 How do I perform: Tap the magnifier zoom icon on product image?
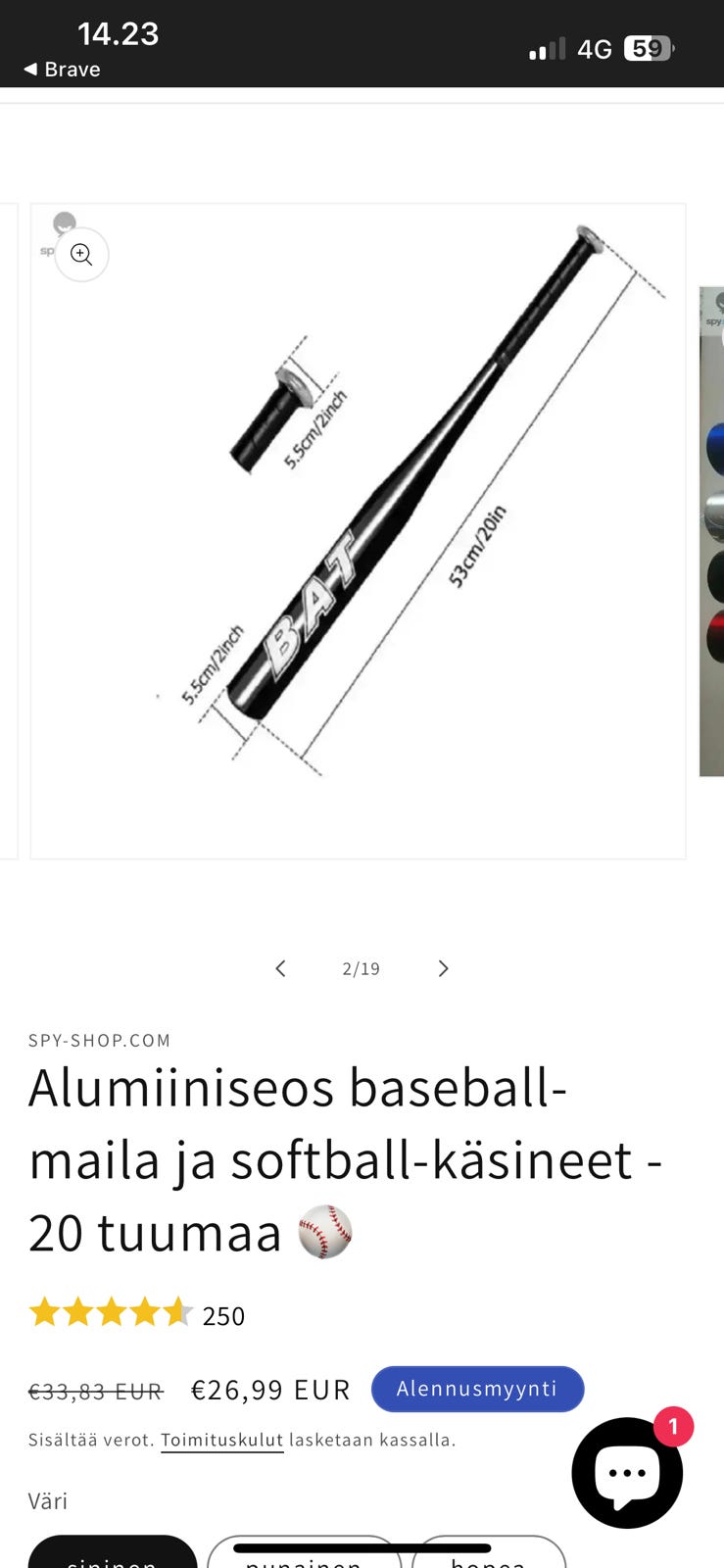pos(81,255)
